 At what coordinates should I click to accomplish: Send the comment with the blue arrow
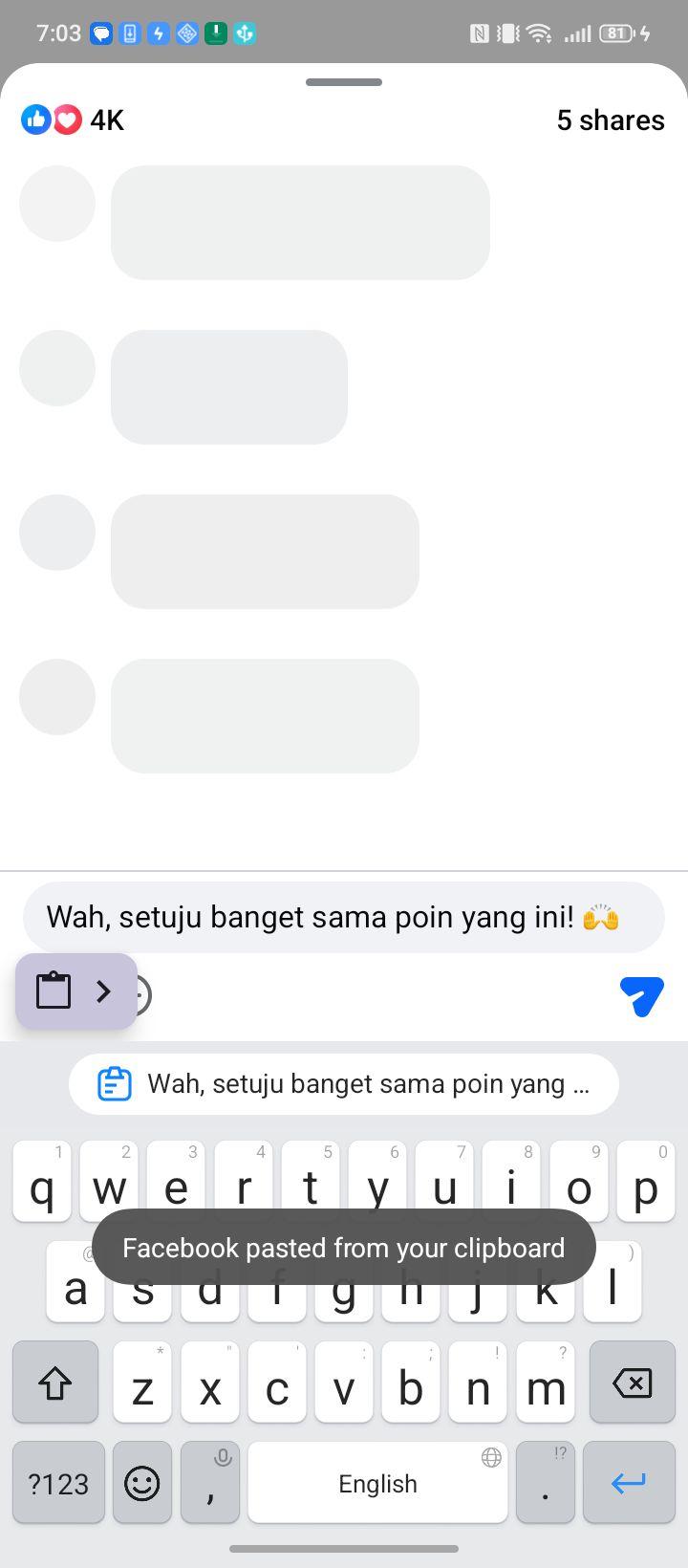pos(641,996)
